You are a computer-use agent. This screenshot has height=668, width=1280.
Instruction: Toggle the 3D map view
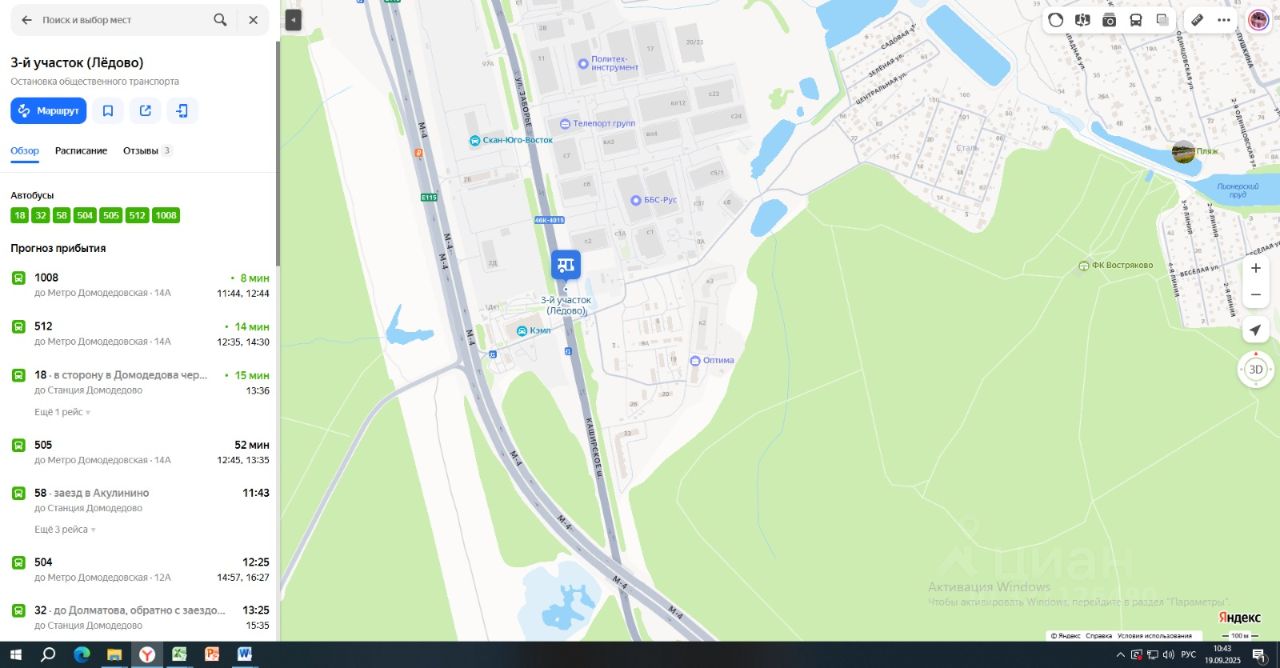[x=1256, y=369]
